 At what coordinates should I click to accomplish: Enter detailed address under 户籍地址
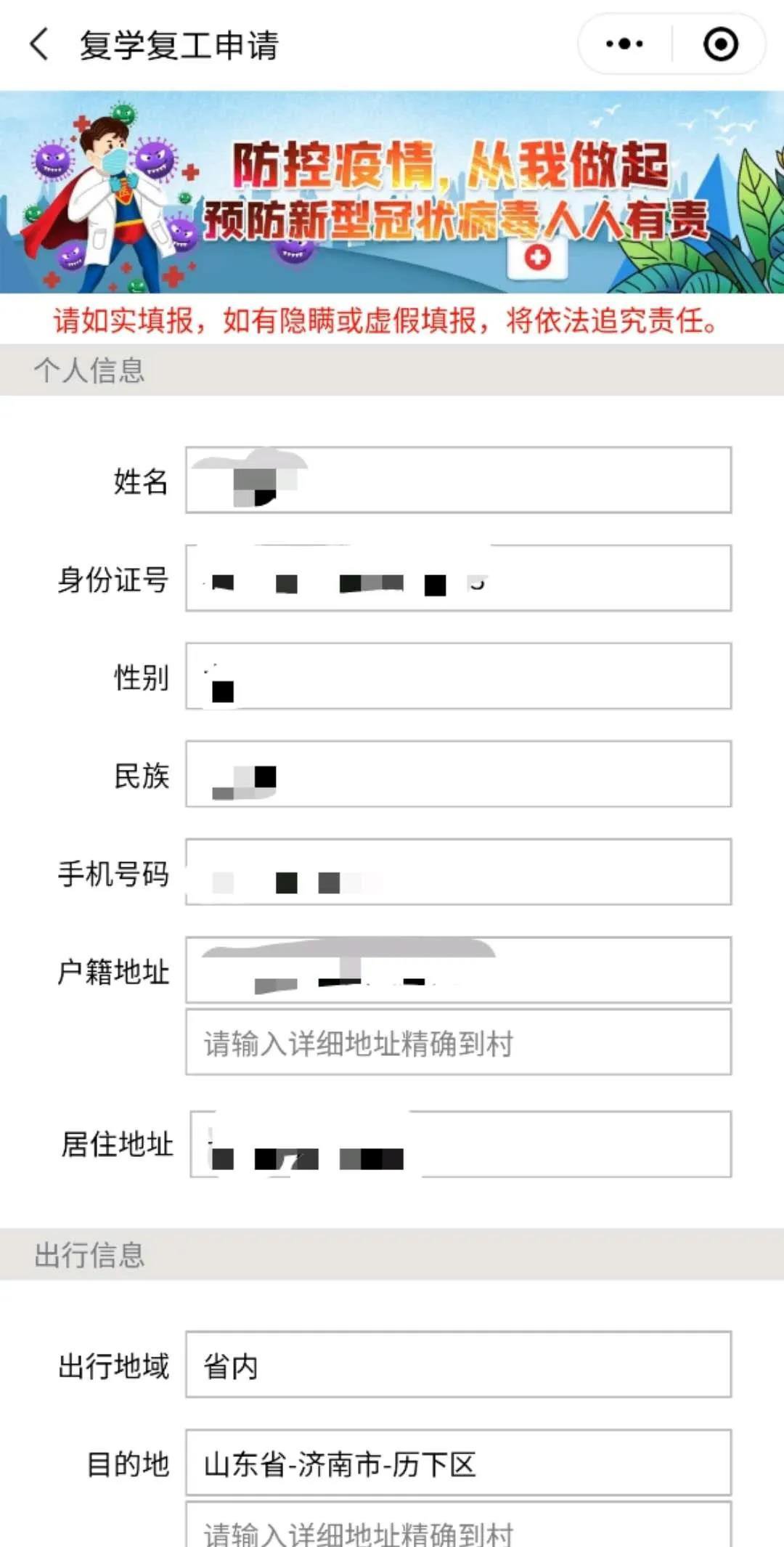(458, 1043)
